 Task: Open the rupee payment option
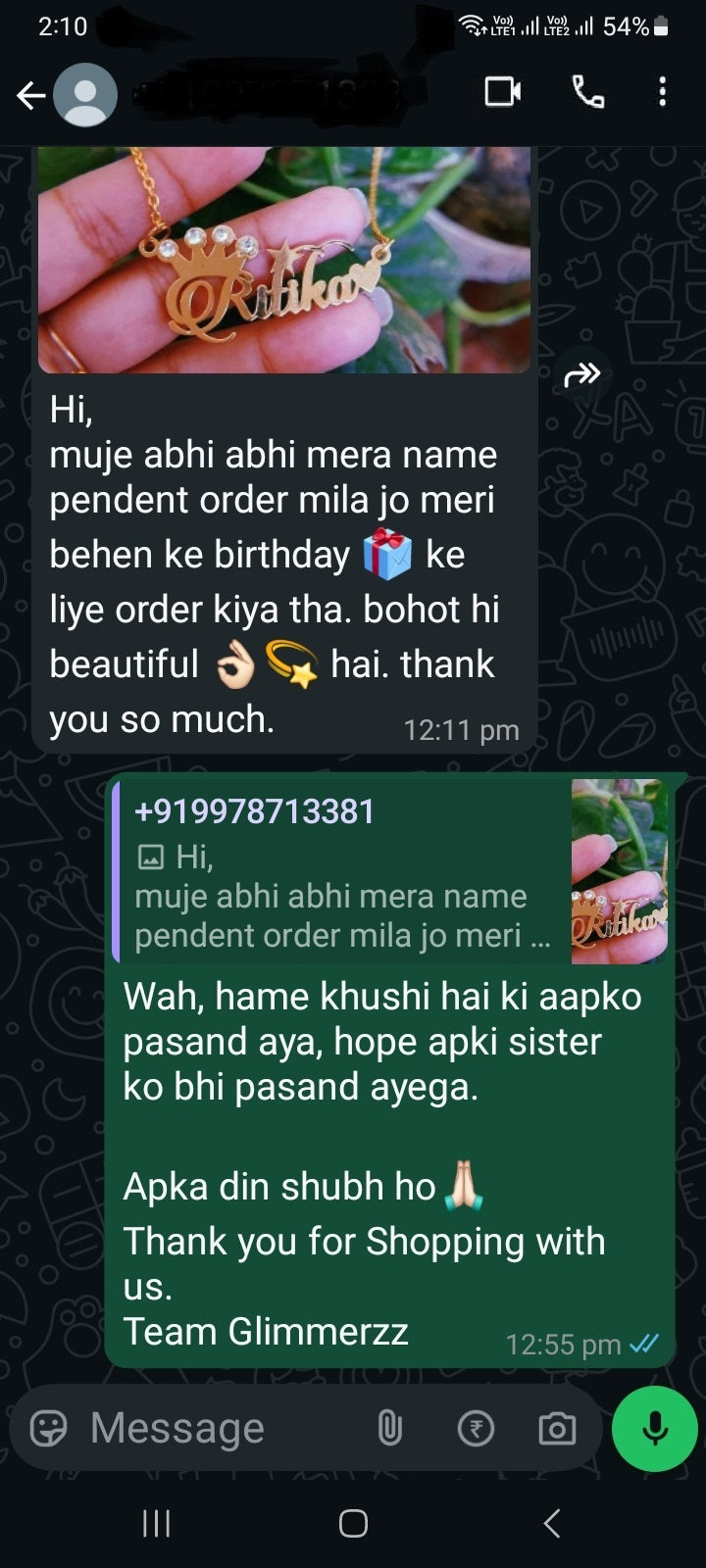[476, 1429]
